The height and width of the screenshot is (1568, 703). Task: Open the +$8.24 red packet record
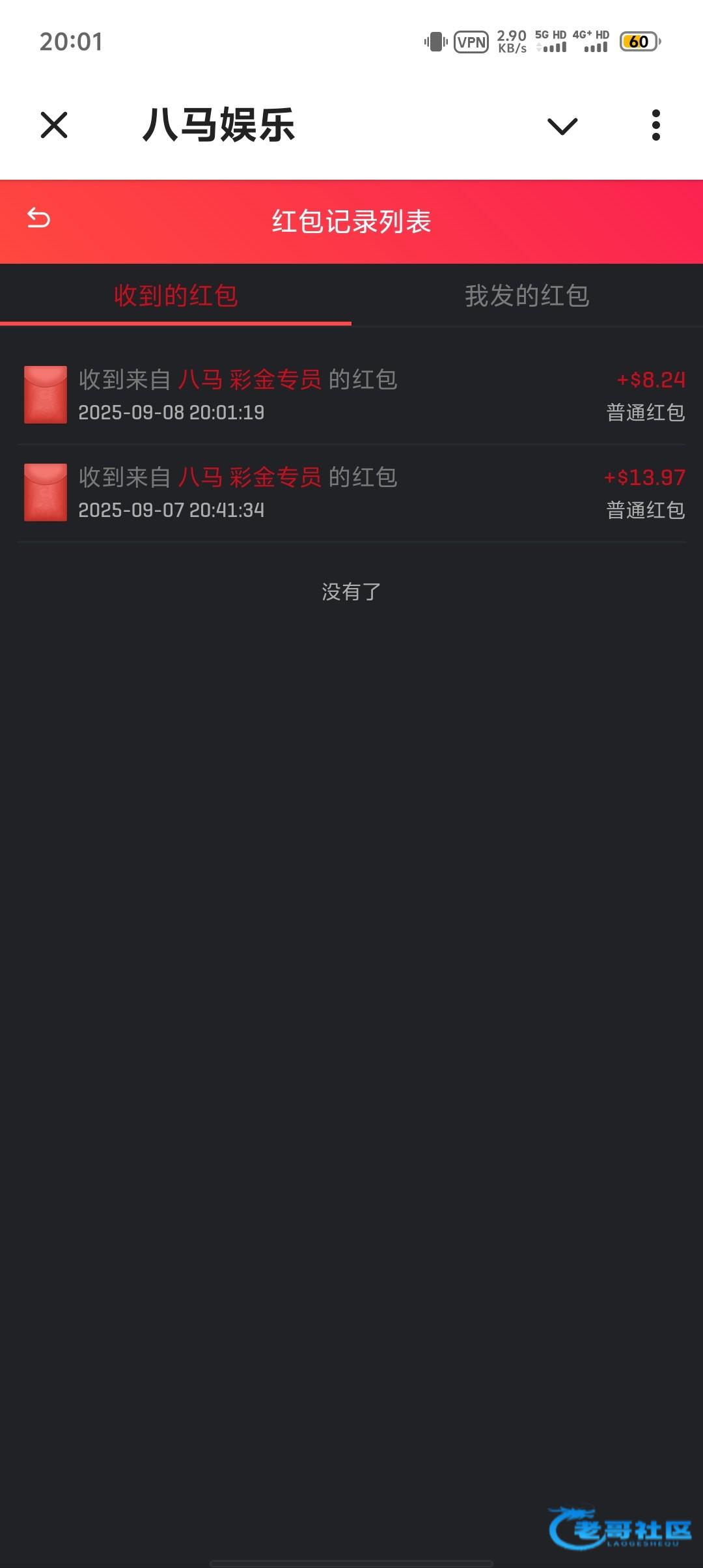pos(351,395)
